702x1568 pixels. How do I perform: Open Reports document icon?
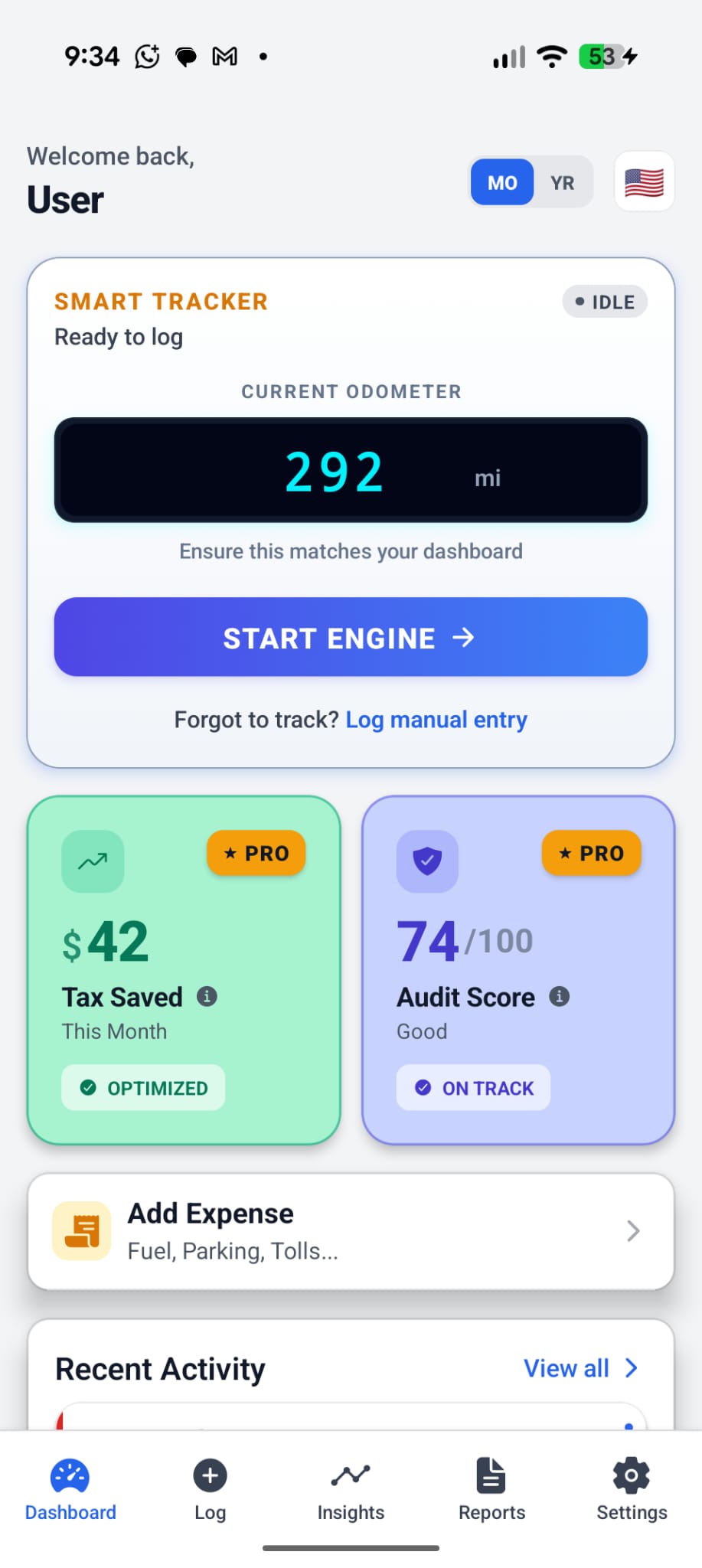pos(491,1474)
